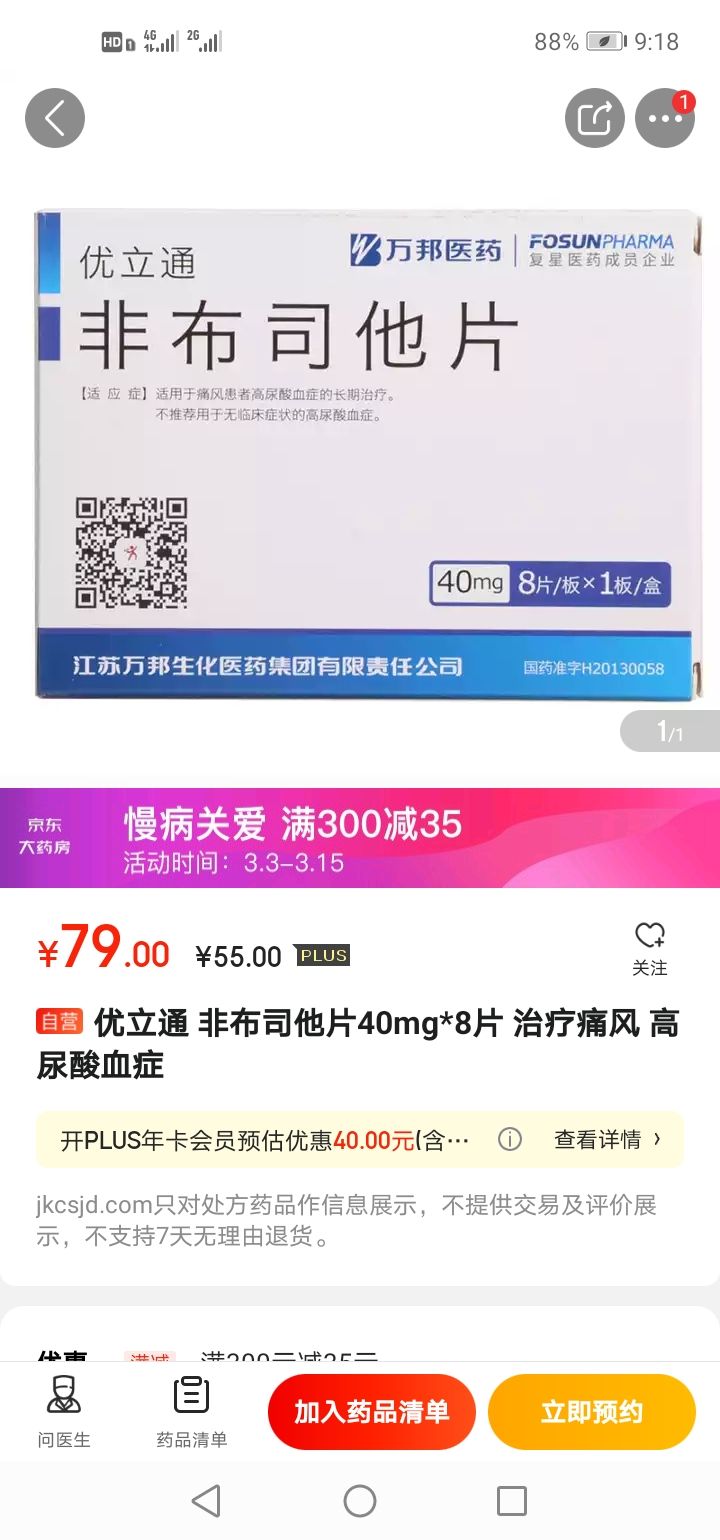The width and height of the screenshot is (720, 1540).
Task: Open the 慢病关爱 满300减35 promotion banner
Action: pyautogui.click(x=360, y=838)
